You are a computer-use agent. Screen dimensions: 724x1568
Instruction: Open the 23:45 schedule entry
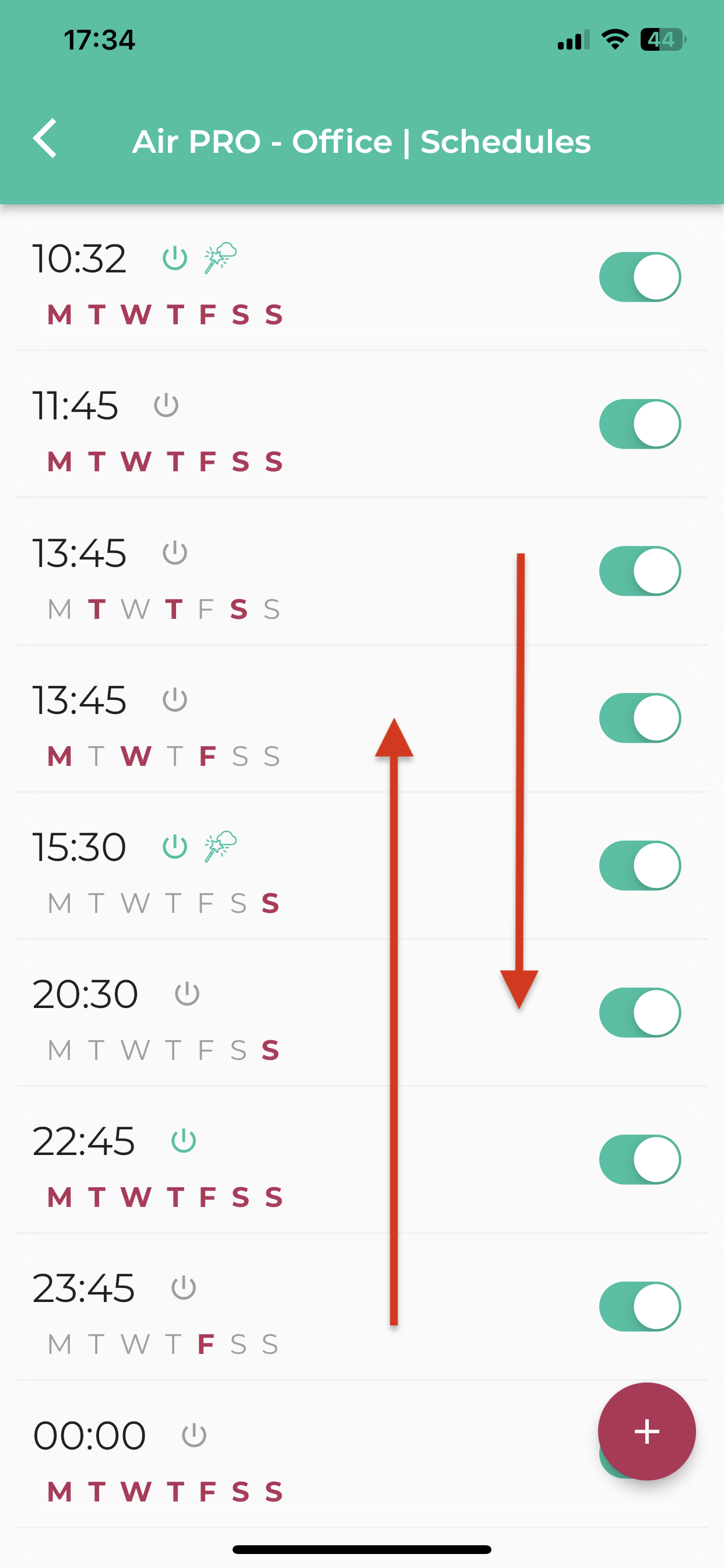pyautogui.click(x=304, y=1307)
